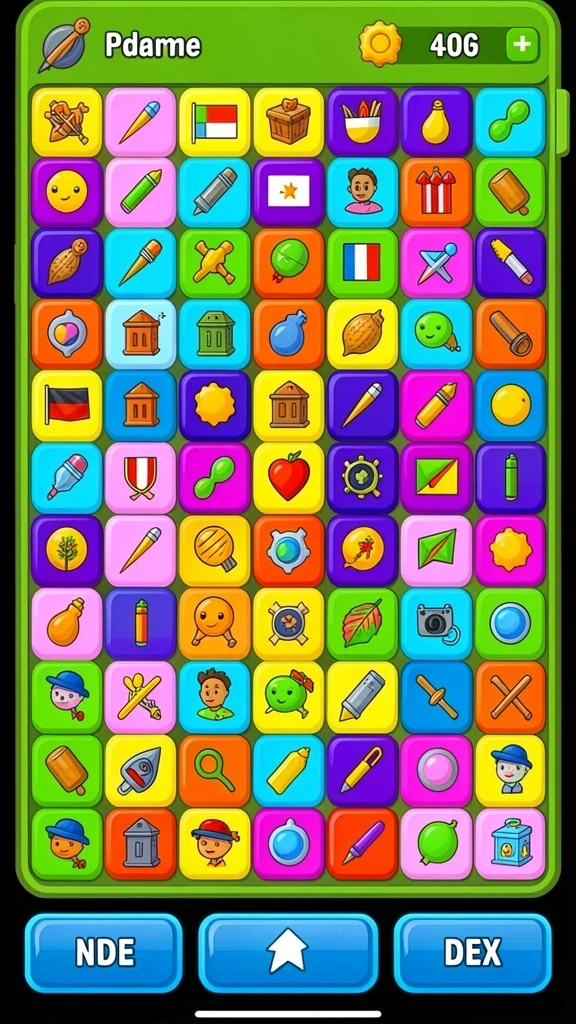Select the white flag with star tile

point(289,192)
